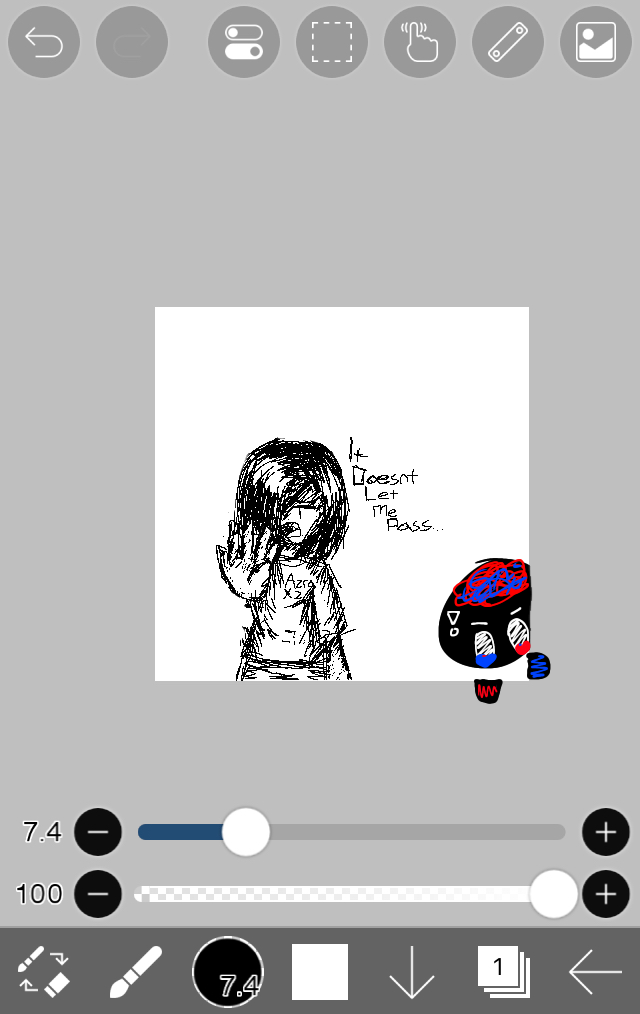The height and width of the screenshot is (1014, 640).
Task: Open the ruler tool
Action: (508, 42)
